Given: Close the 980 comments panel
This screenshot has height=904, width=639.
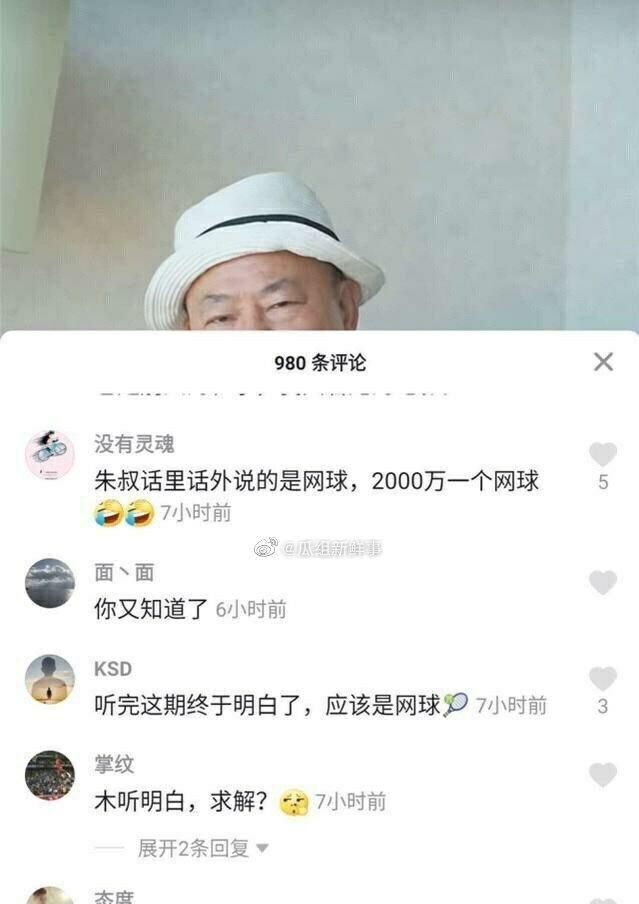Looking at the screenshot, I should [603, 362].
